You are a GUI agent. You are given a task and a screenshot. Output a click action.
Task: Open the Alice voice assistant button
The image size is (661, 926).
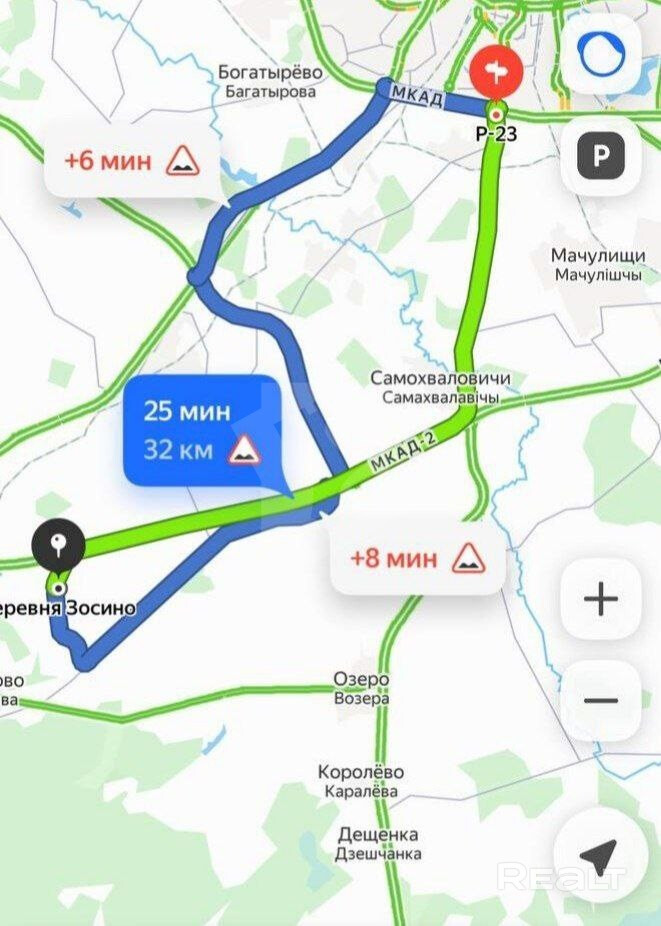(x=601, y=56)
